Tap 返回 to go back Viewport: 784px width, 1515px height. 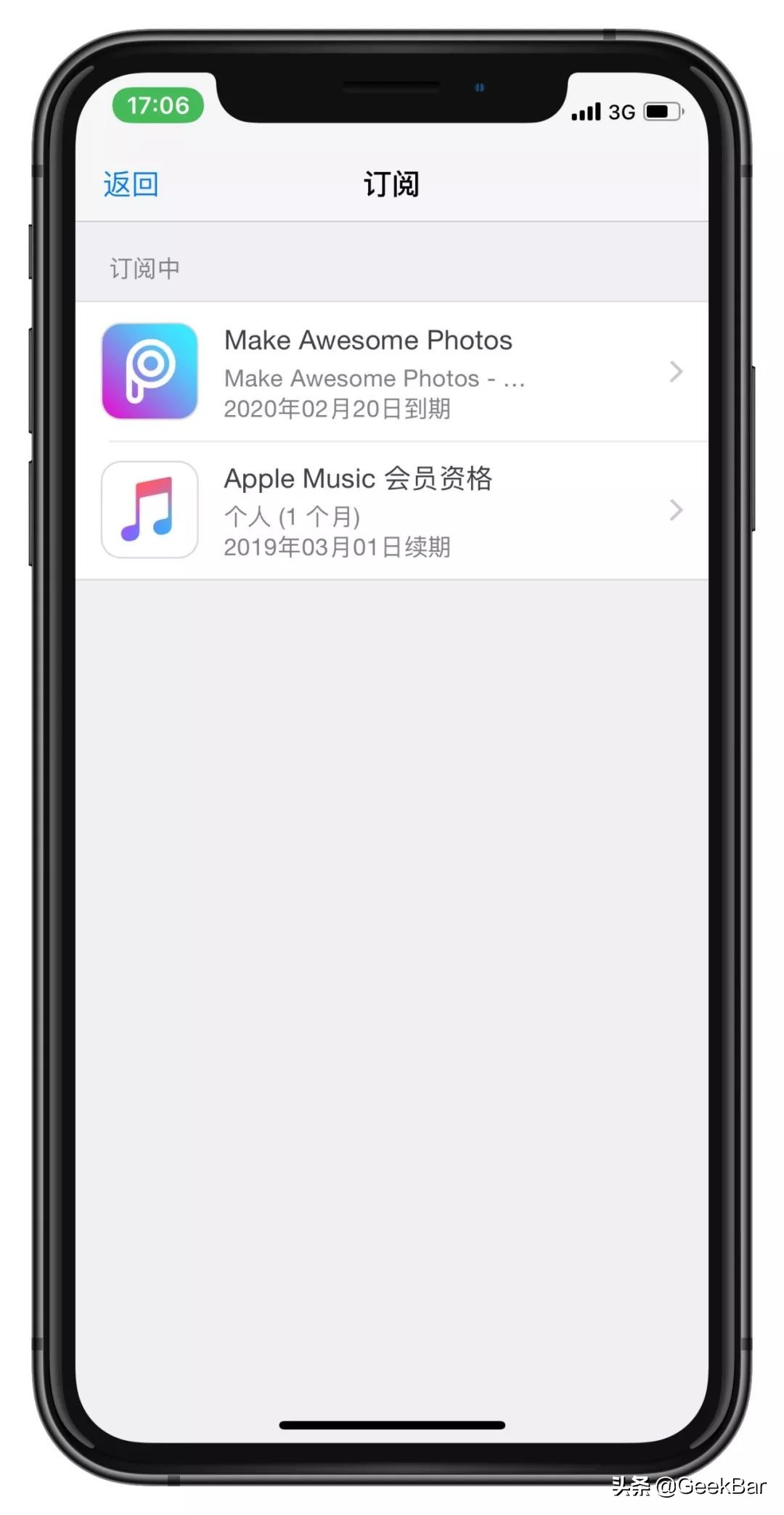point(131,184)
